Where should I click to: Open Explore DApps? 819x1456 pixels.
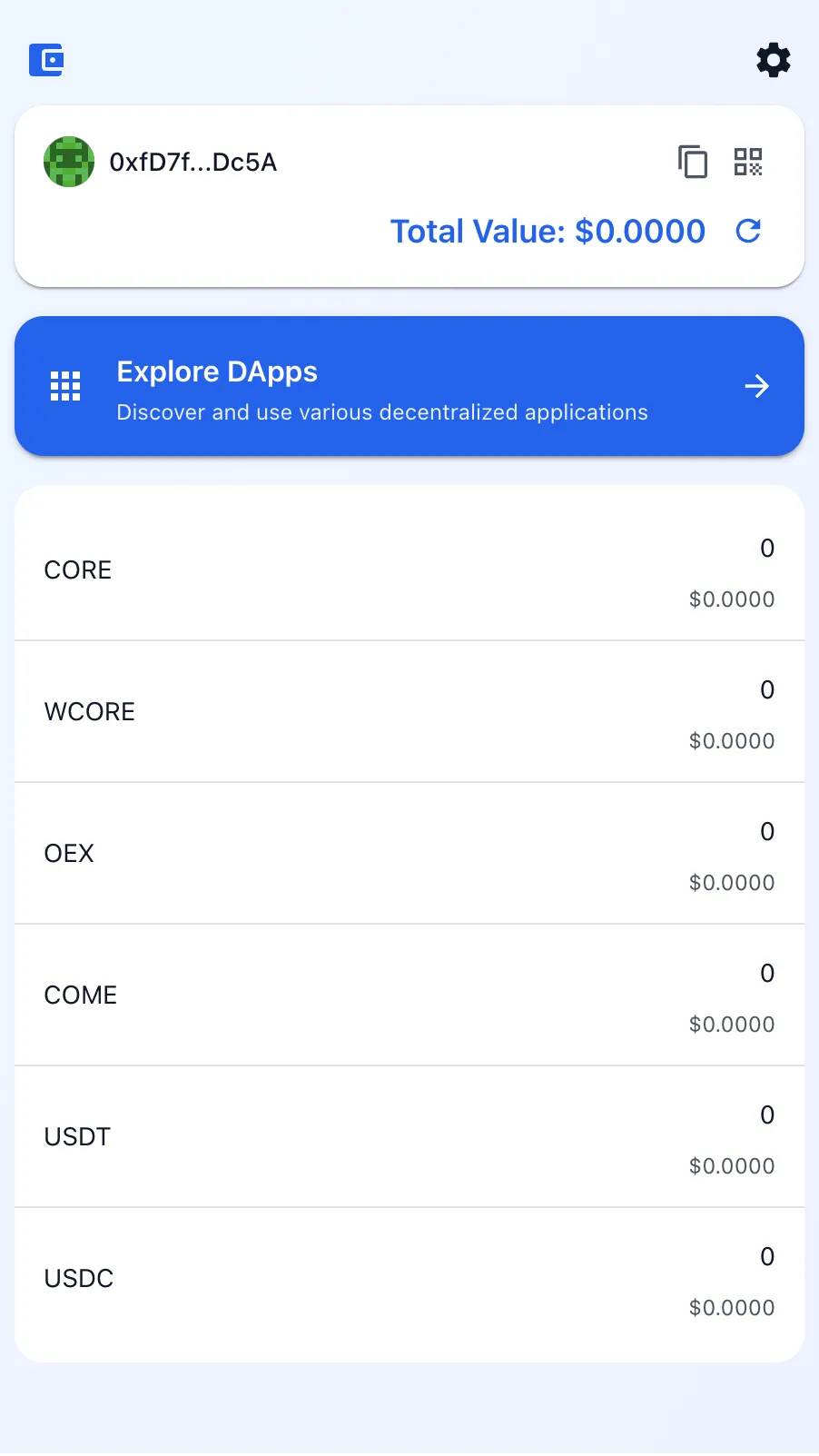409,386
